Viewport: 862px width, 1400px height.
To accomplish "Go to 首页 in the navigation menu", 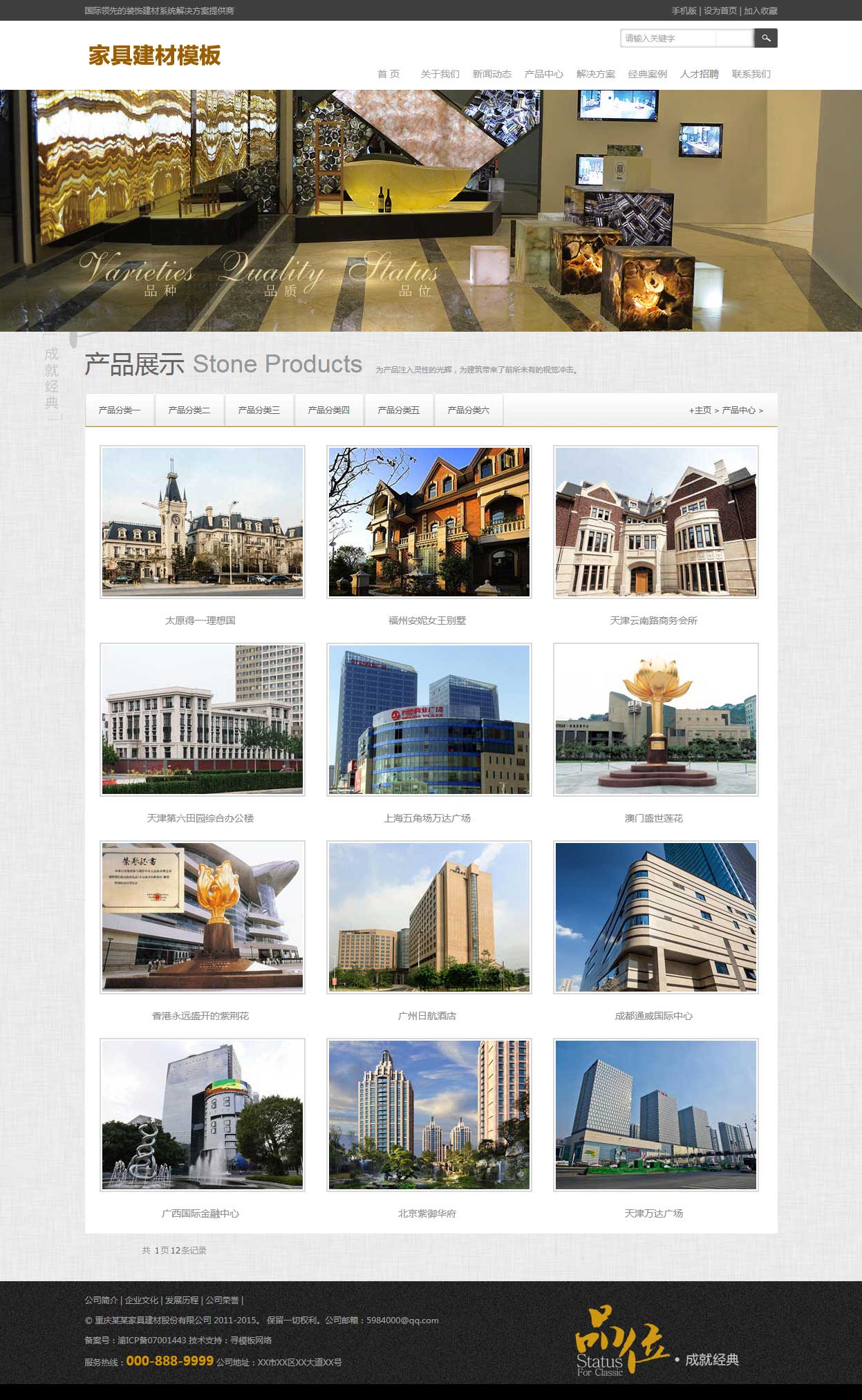I will click(x=388, y=74).
